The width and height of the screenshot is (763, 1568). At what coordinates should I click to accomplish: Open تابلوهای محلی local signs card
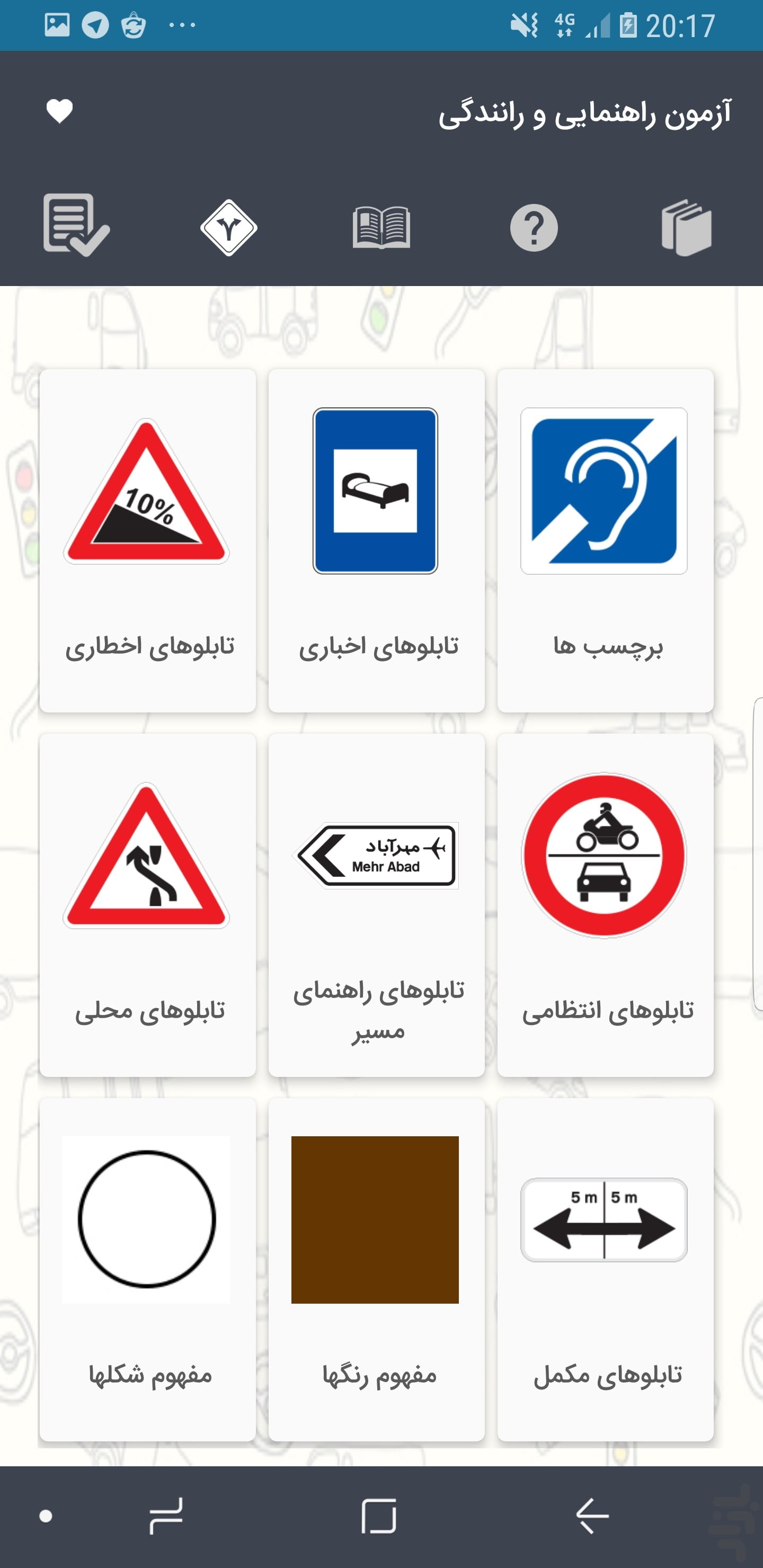pos(147,905)
